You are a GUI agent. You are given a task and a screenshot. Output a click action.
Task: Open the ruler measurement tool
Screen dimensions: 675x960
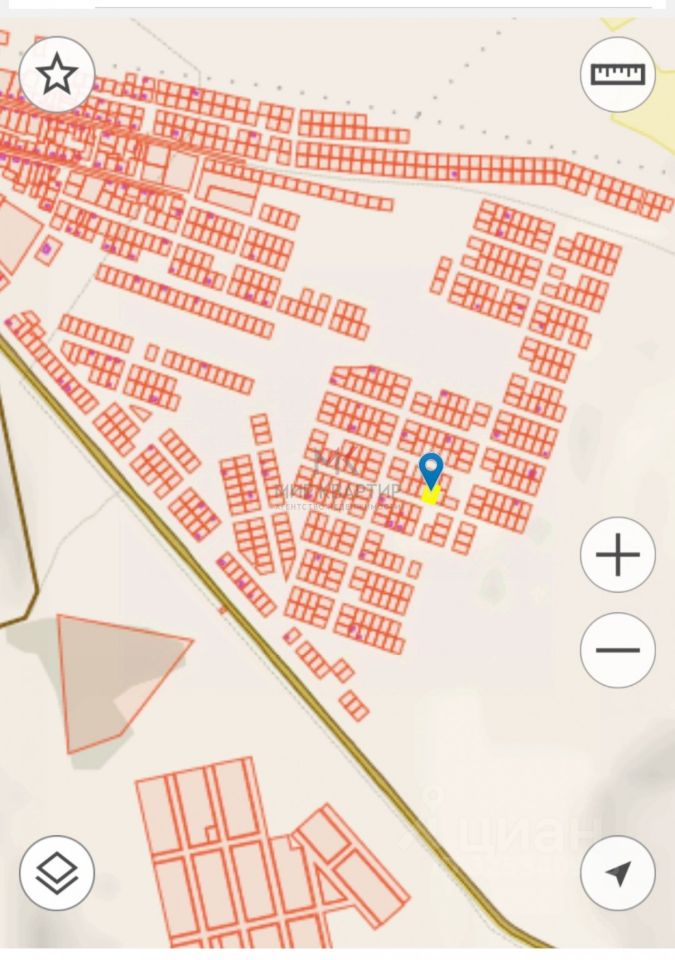coord(618,74)
